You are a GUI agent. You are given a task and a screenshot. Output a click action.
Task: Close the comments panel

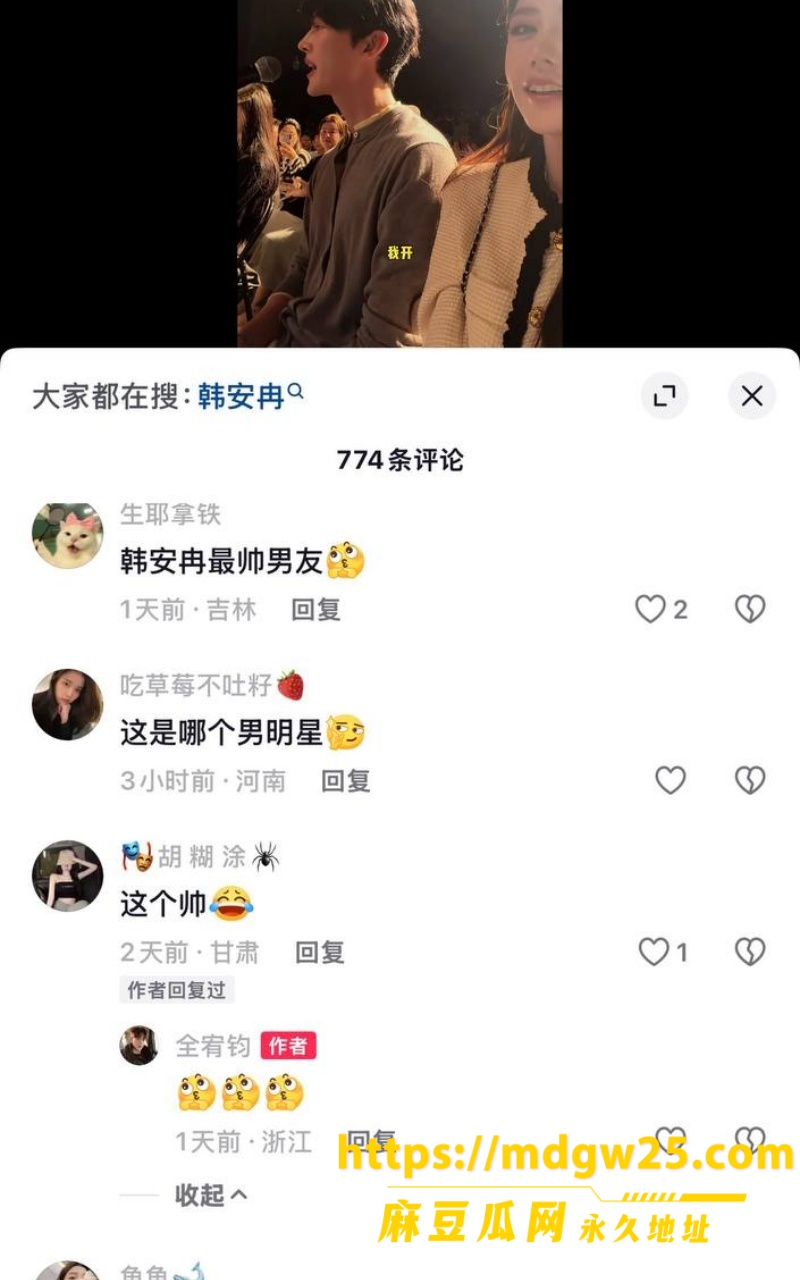752,396
